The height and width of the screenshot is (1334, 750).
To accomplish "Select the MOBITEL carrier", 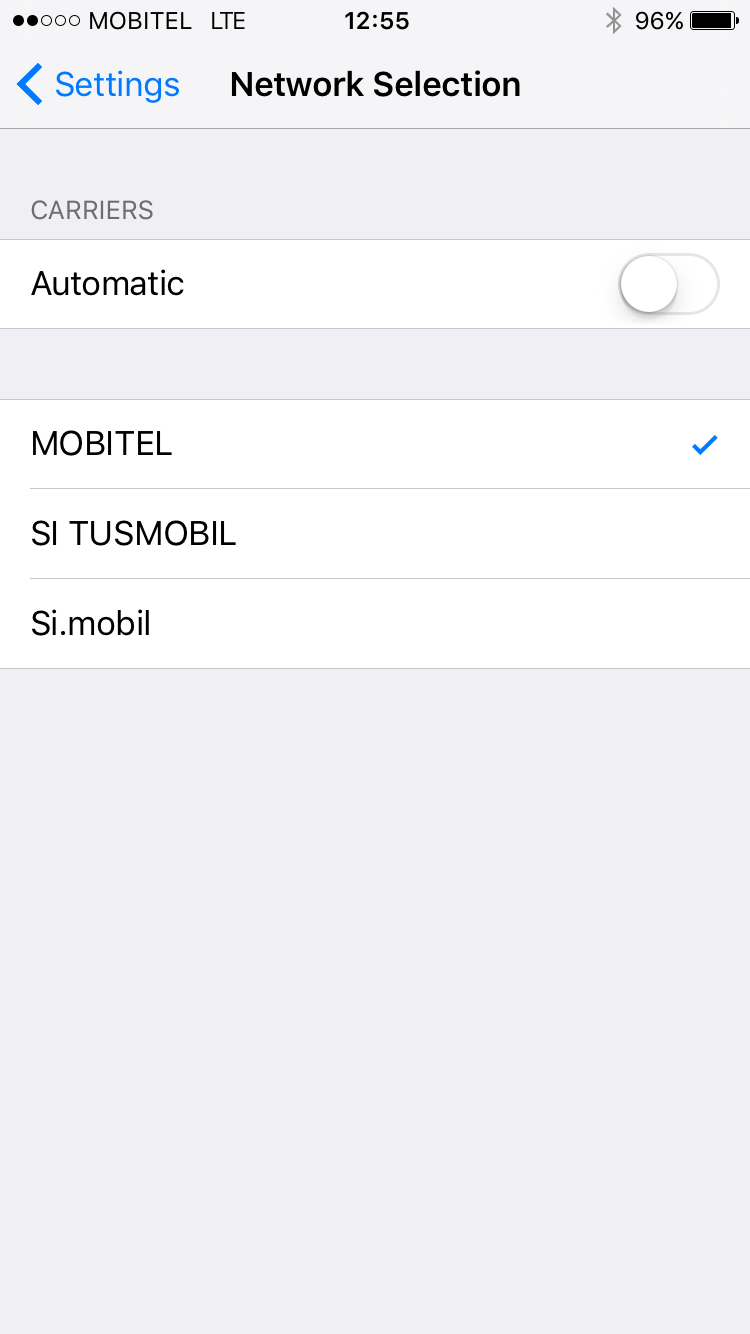I will click(374, 444).
